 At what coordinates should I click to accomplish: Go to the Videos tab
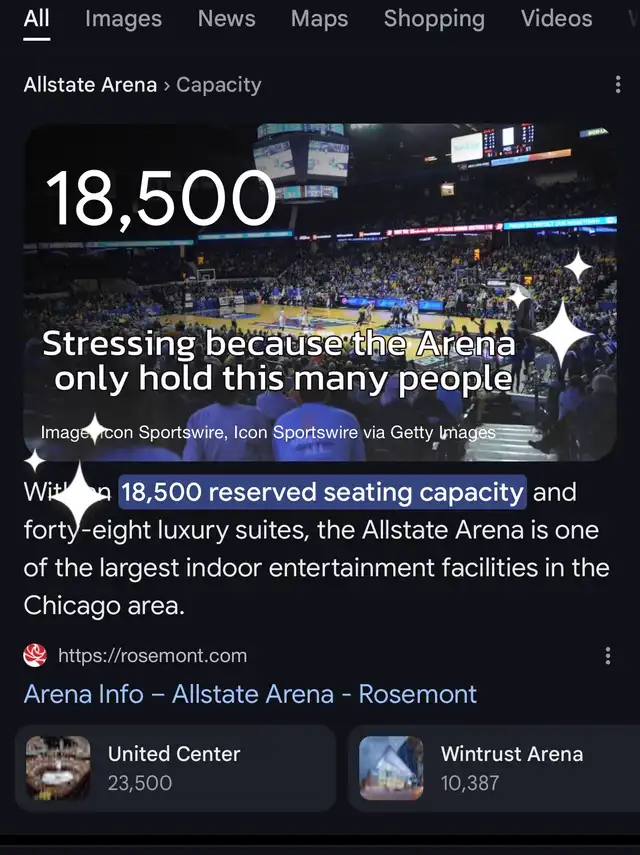point(556,19)
